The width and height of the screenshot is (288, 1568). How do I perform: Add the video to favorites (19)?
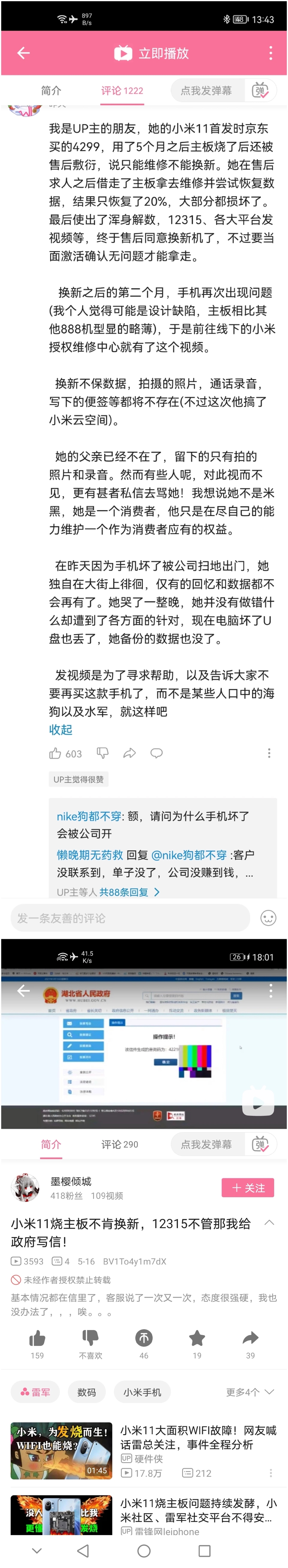197,1338
